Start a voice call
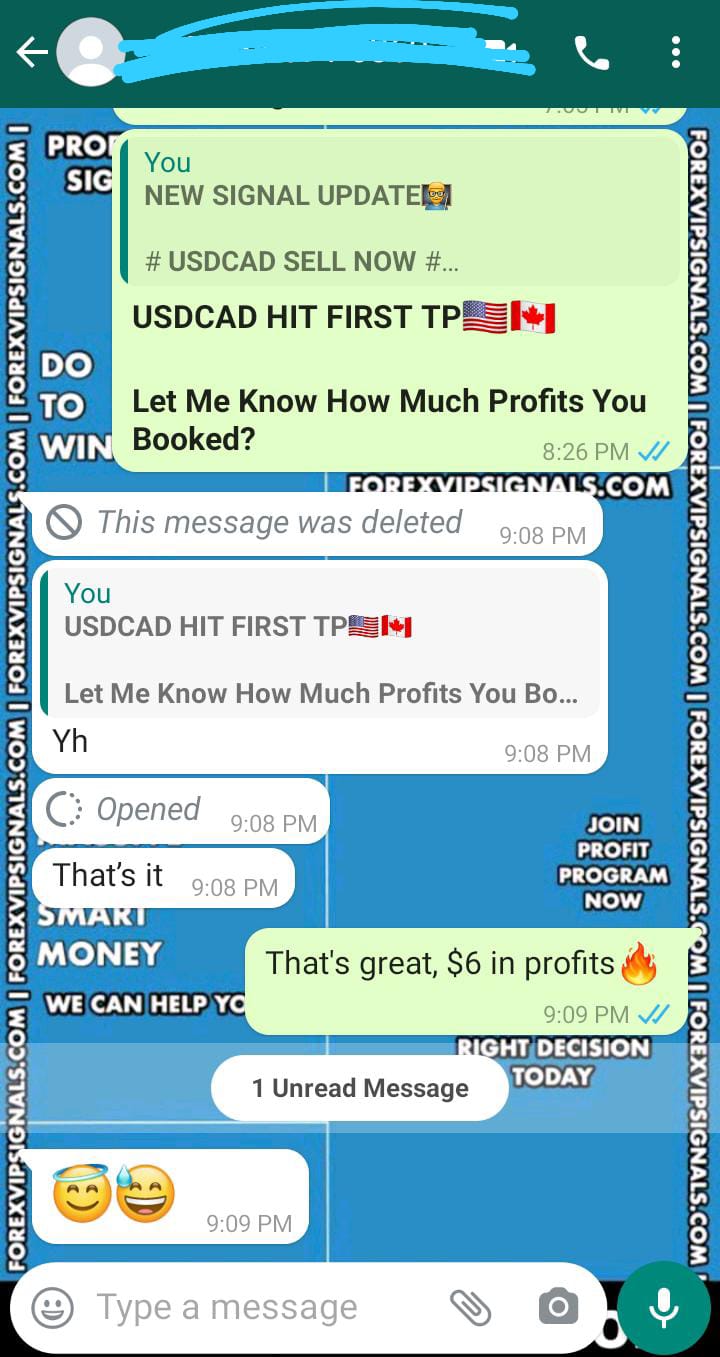The width and height of the screenshot is (720, 1357). 591,53
